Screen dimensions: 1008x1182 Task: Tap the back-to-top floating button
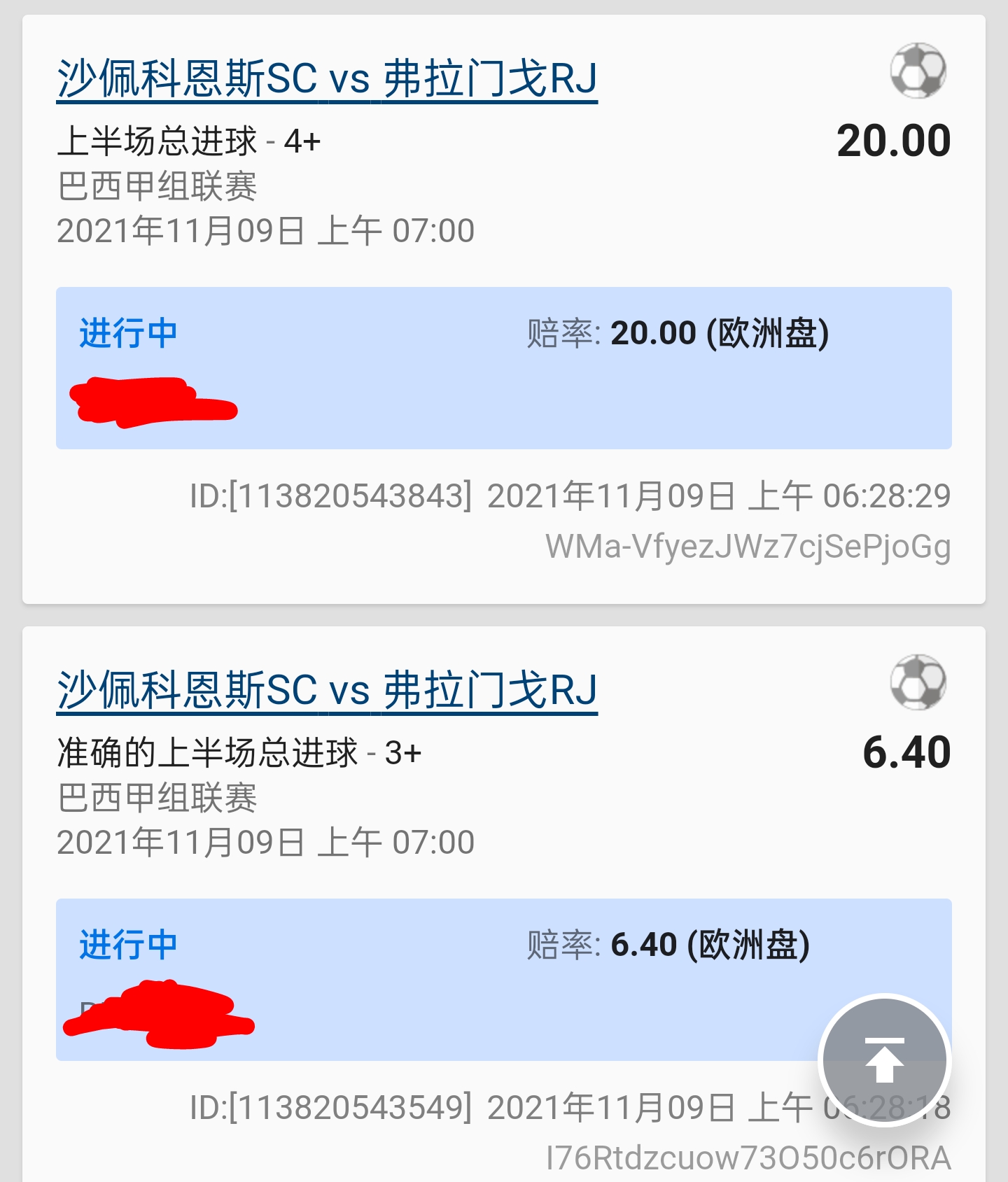pyautogui.click(x=884, y=1060)
